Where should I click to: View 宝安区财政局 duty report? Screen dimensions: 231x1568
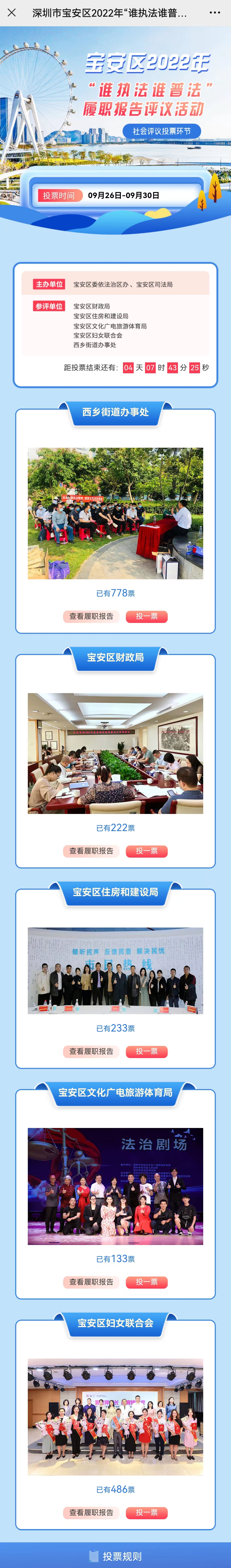91,851
